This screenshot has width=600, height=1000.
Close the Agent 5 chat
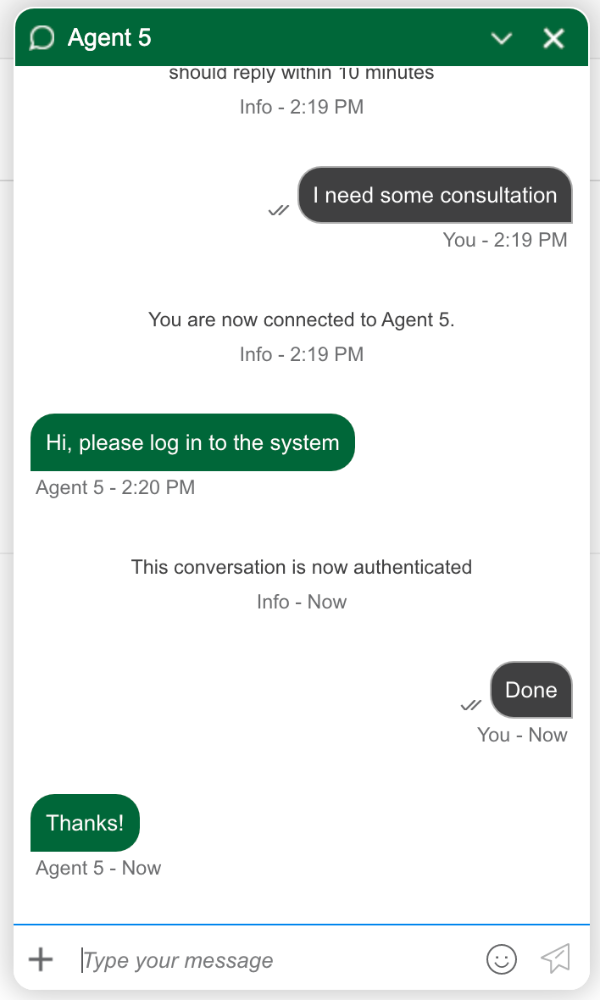[x=553, y=38]
